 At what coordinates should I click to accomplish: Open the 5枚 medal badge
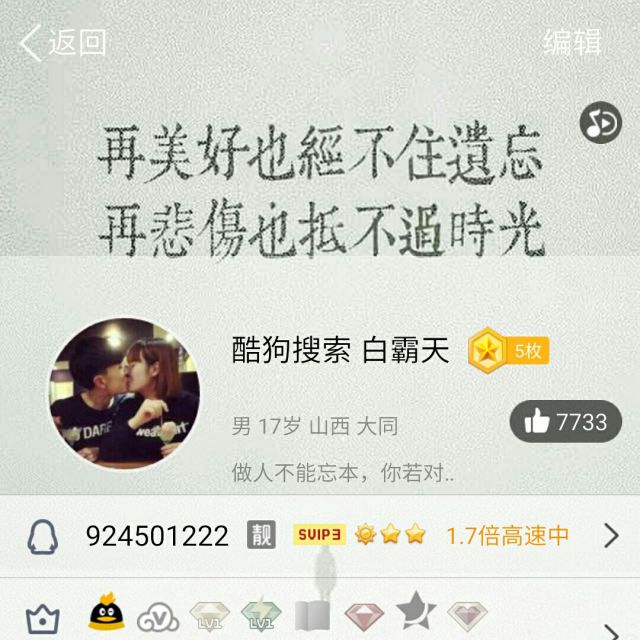(509, 351)
